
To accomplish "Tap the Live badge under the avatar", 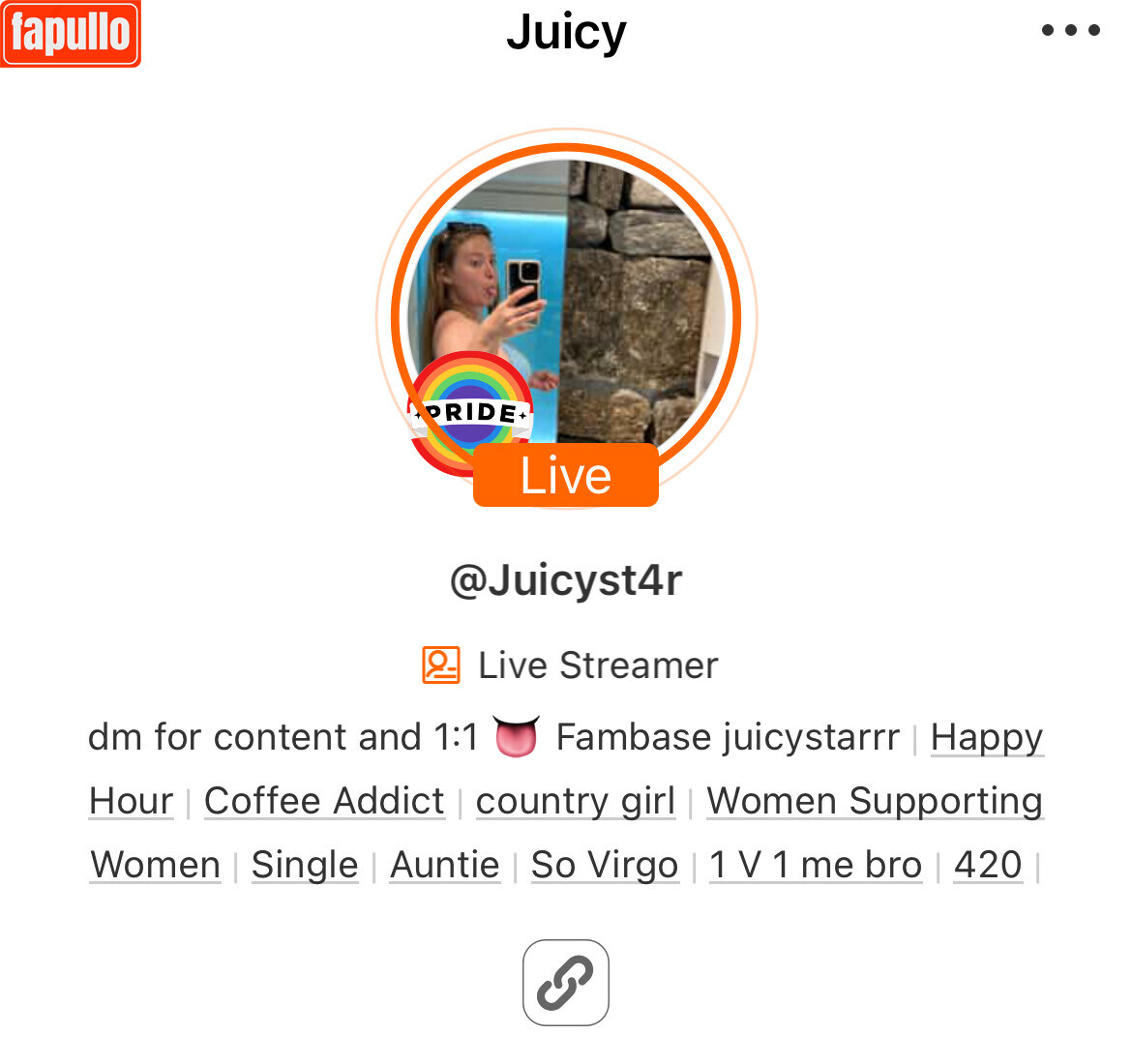I will [x=566, y=476].
